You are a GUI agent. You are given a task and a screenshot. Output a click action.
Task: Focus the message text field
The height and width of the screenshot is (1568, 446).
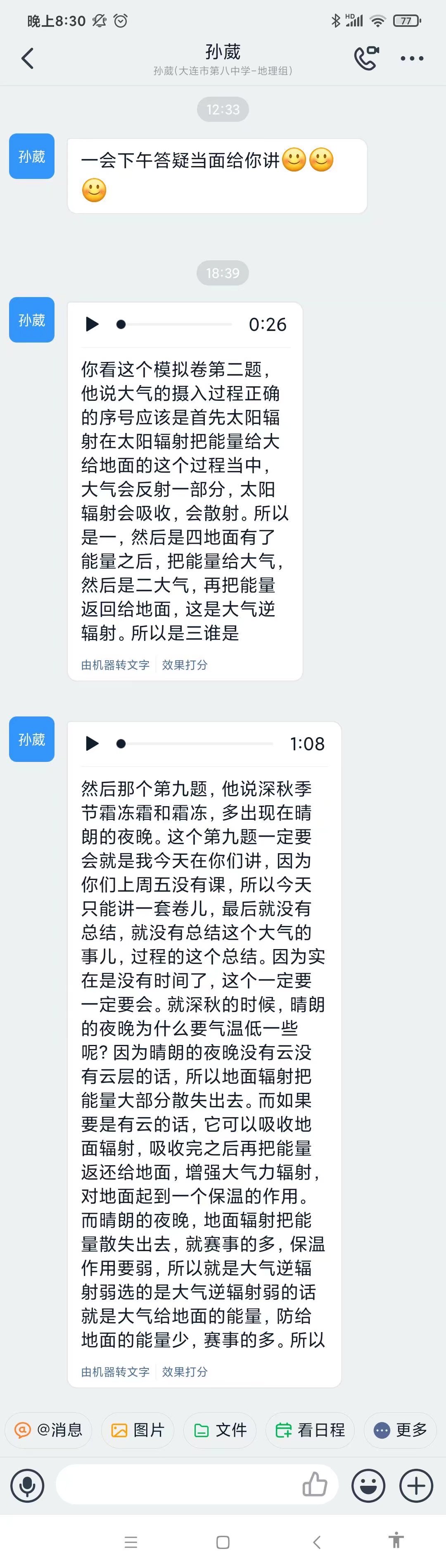[x=176, y=1486]
